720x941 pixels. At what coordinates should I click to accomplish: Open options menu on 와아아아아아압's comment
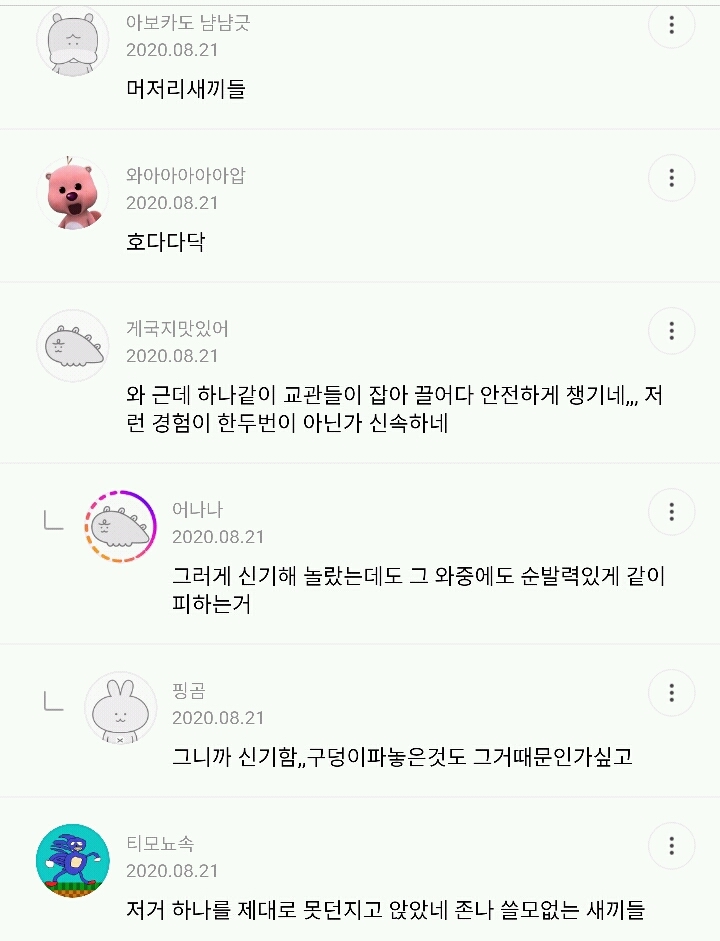tap(670, 178)
